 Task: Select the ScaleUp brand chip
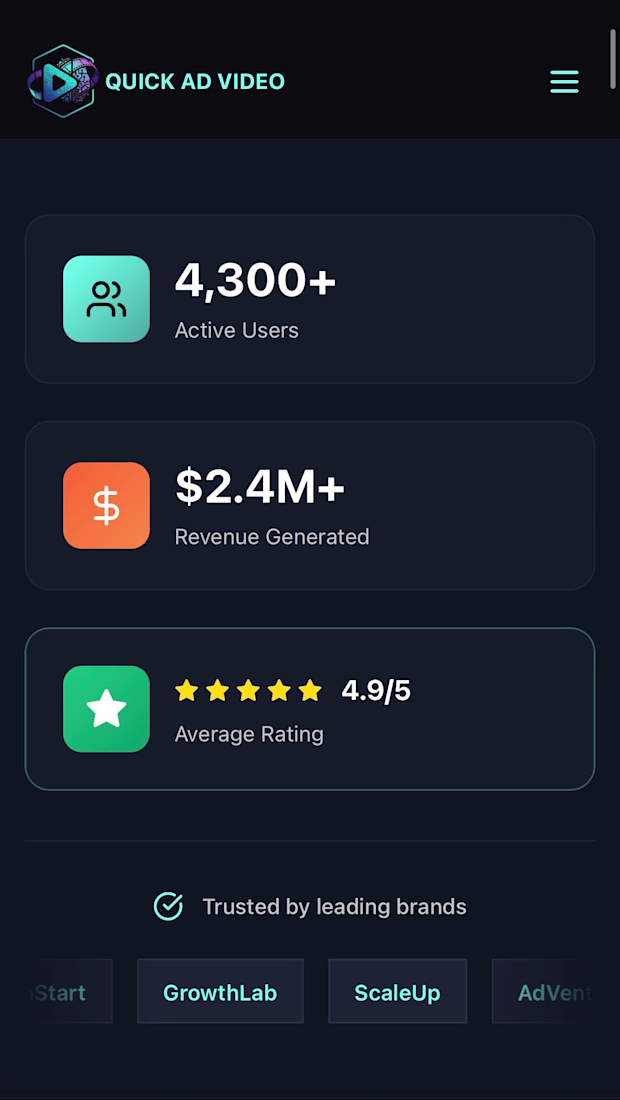(x=398, y=991)
